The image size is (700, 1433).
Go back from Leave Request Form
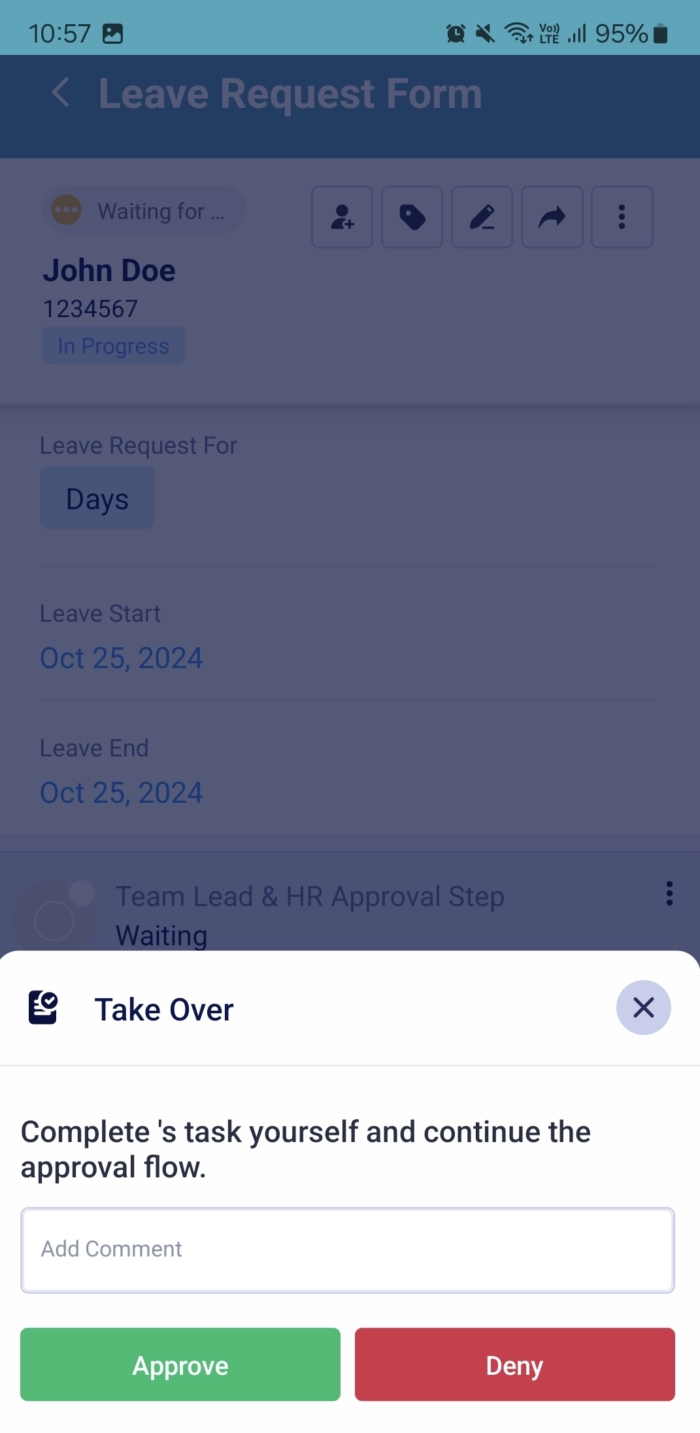(60, 94)
